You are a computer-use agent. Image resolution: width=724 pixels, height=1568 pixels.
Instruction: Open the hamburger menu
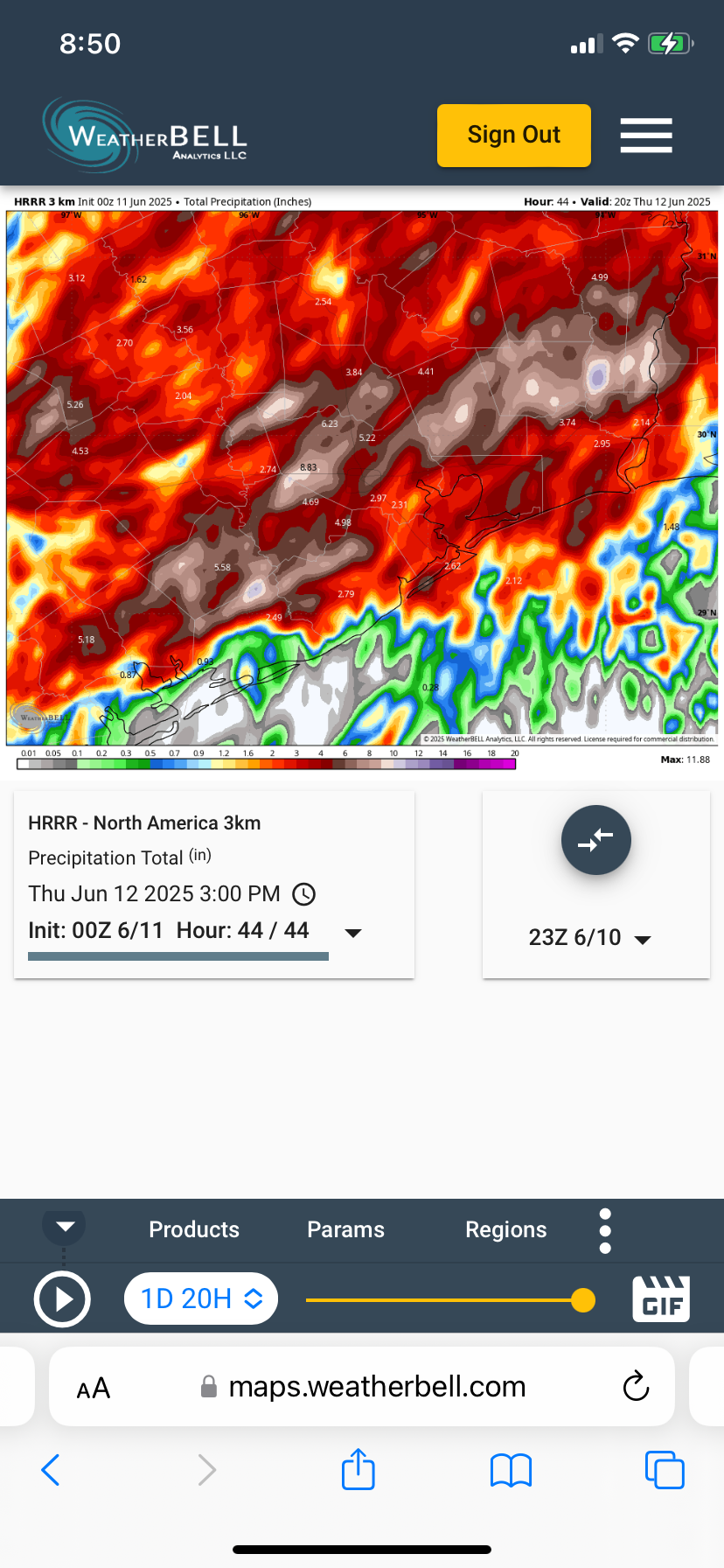coord(646,136)
